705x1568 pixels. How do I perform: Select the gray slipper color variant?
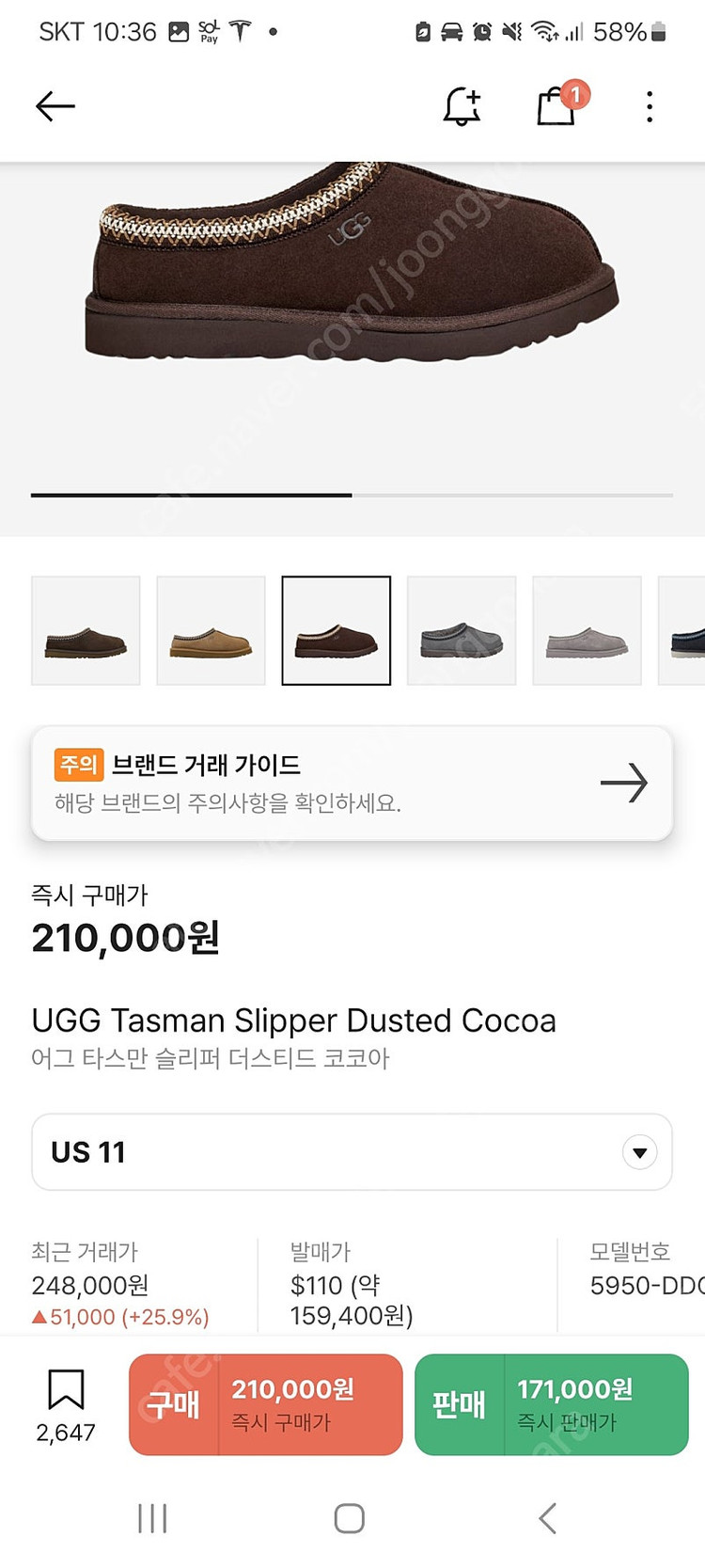coord(462,629)
